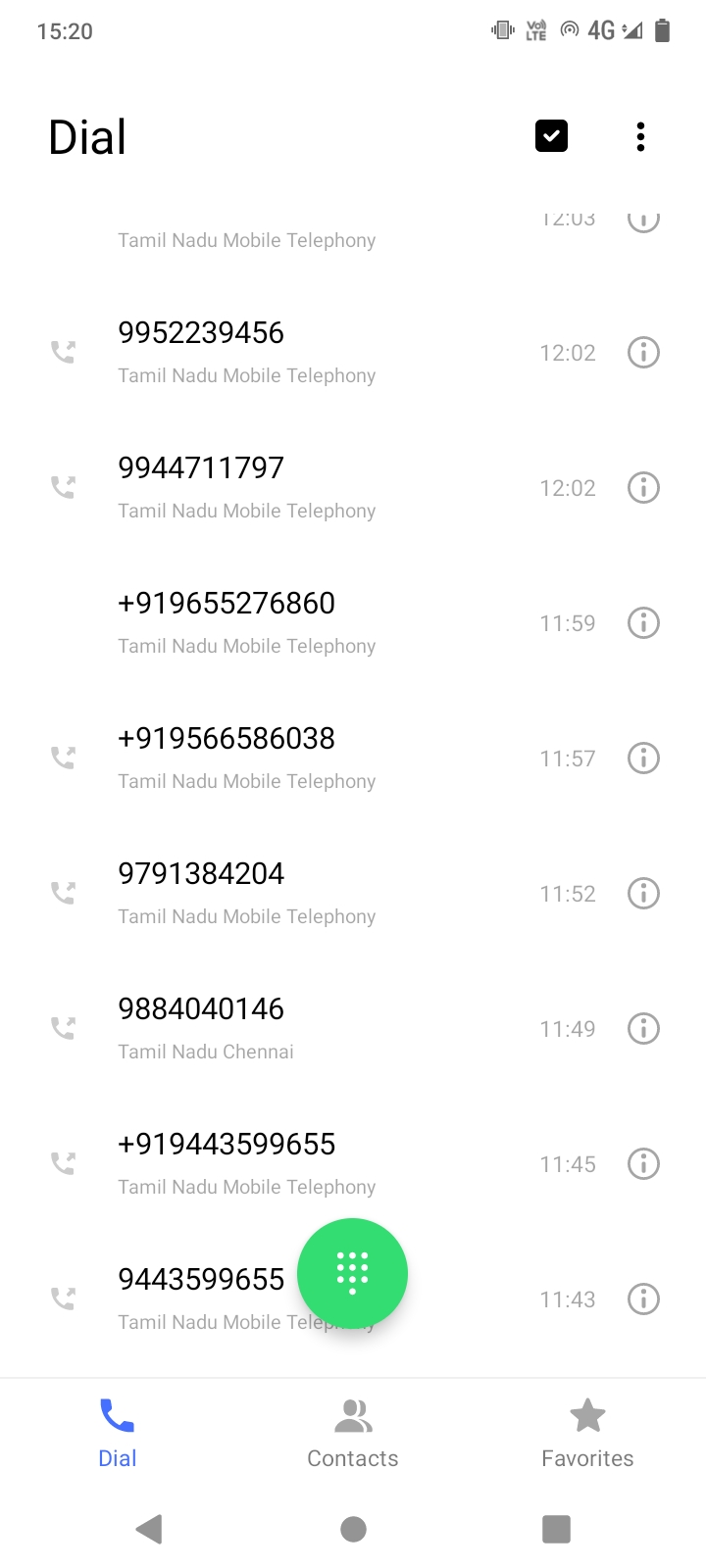
Task: Select the Dial tab
Action: 117,1434
